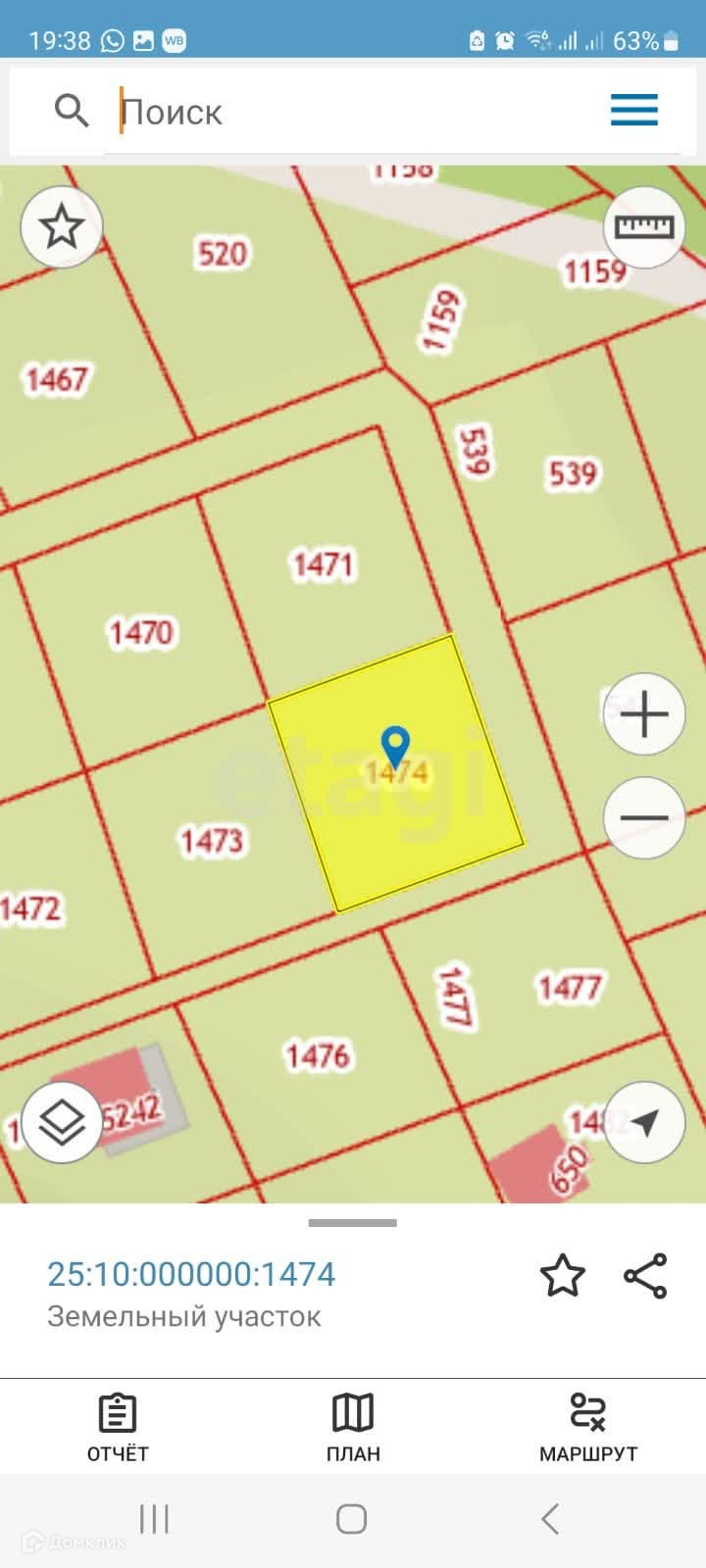This screenshot has width=706, height=1568.
Task: Tap the system home button
Action: point(352,1519)
